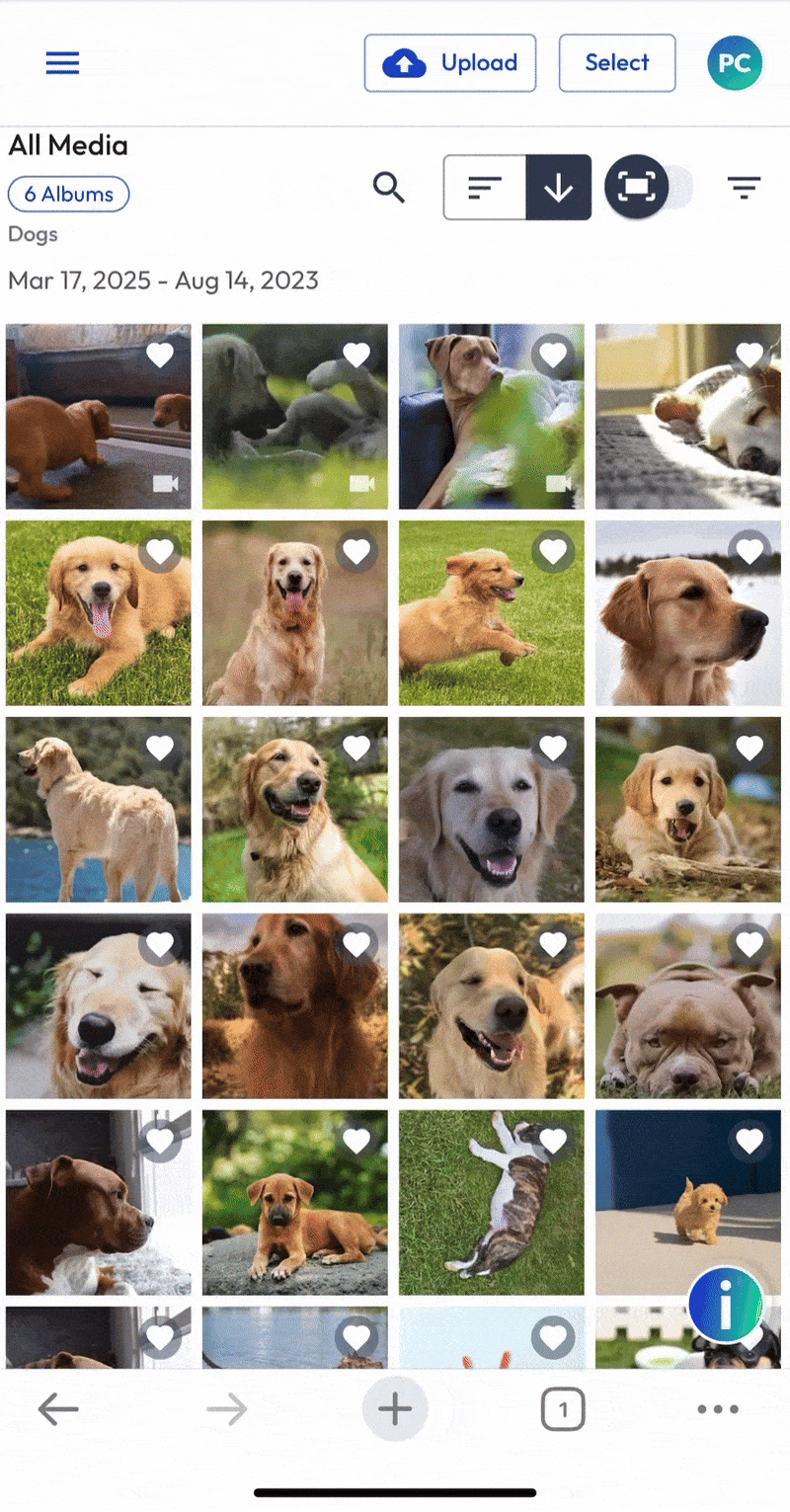This screenshot has width=790, height=1512.
Task: Open the filter options icon
Action: tap(744, 187)
